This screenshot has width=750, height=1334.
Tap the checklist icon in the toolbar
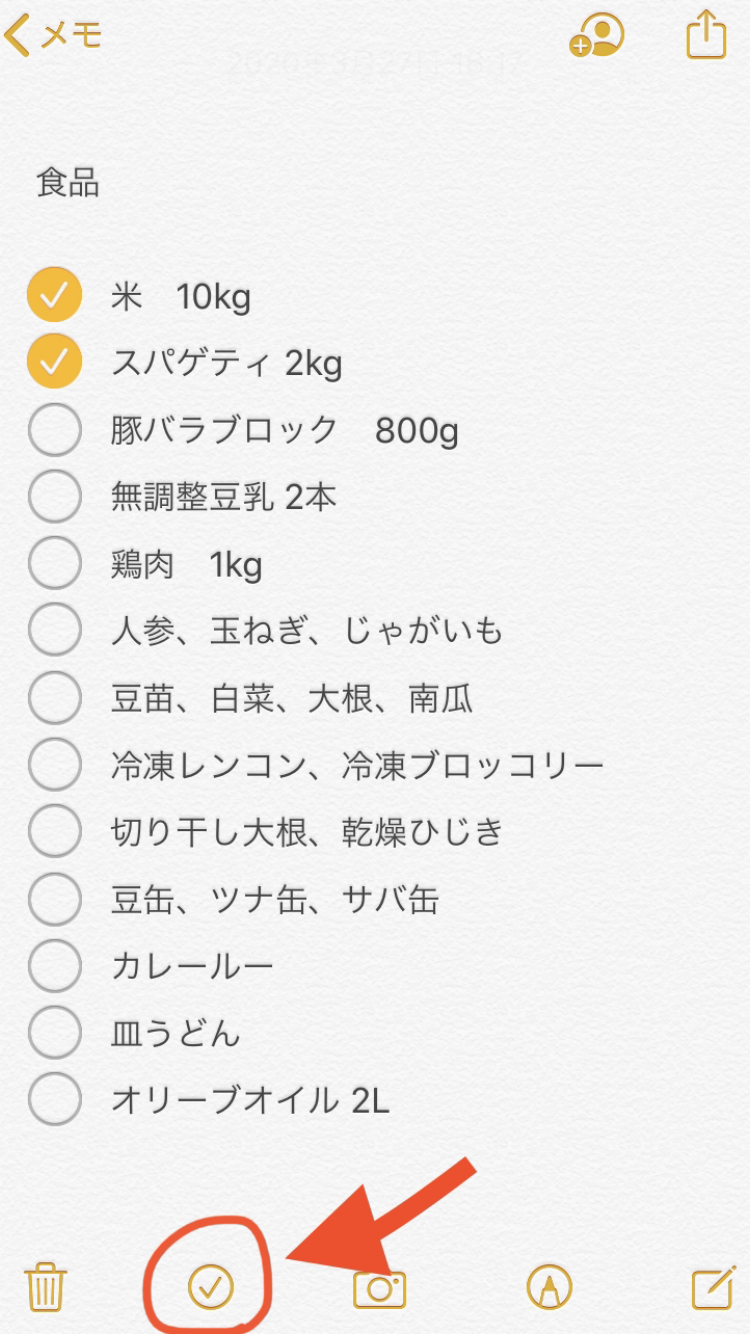click(x=210, y=1286)
